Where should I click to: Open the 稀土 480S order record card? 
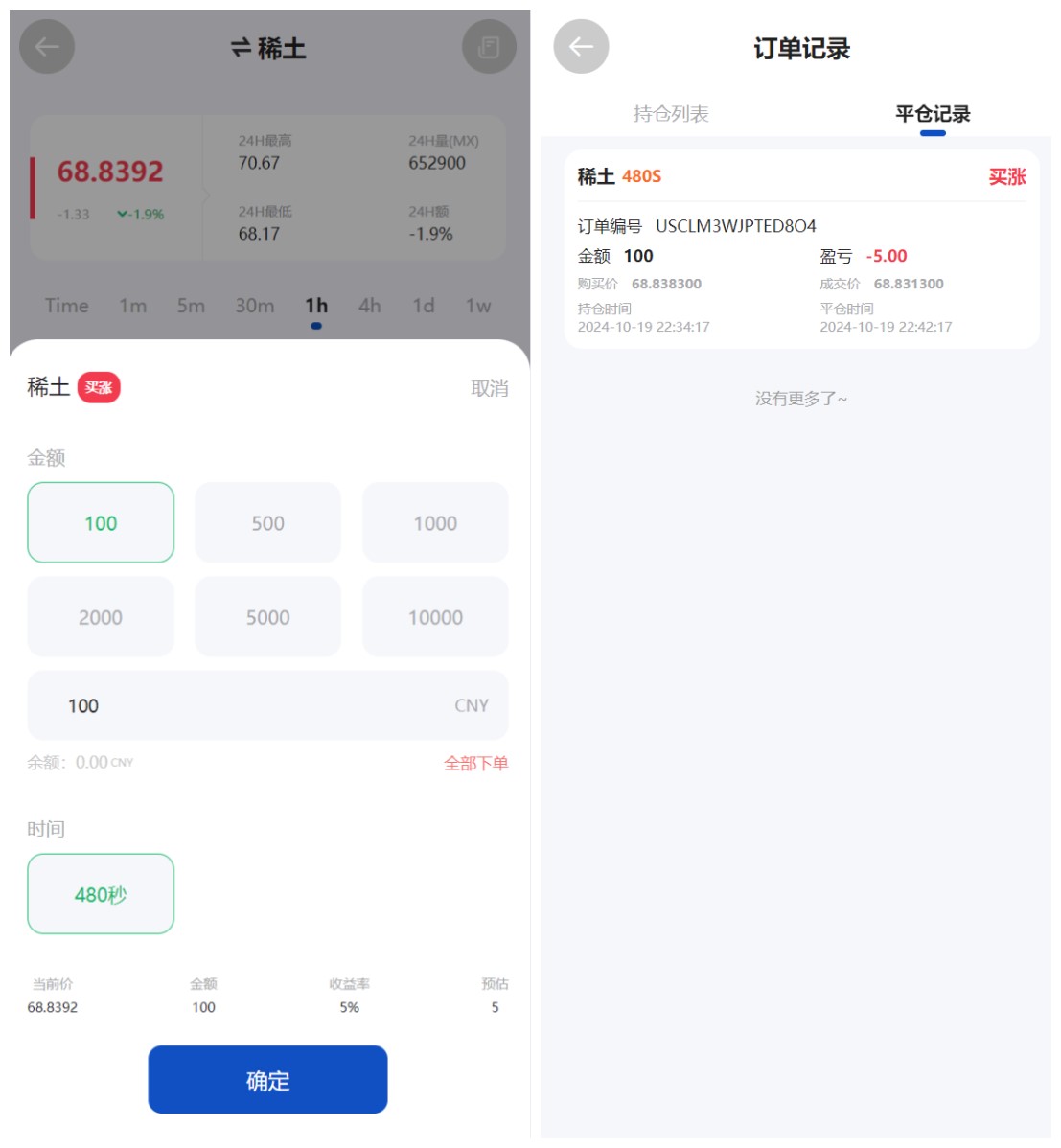pyautogui.click(x=801, y=249)
